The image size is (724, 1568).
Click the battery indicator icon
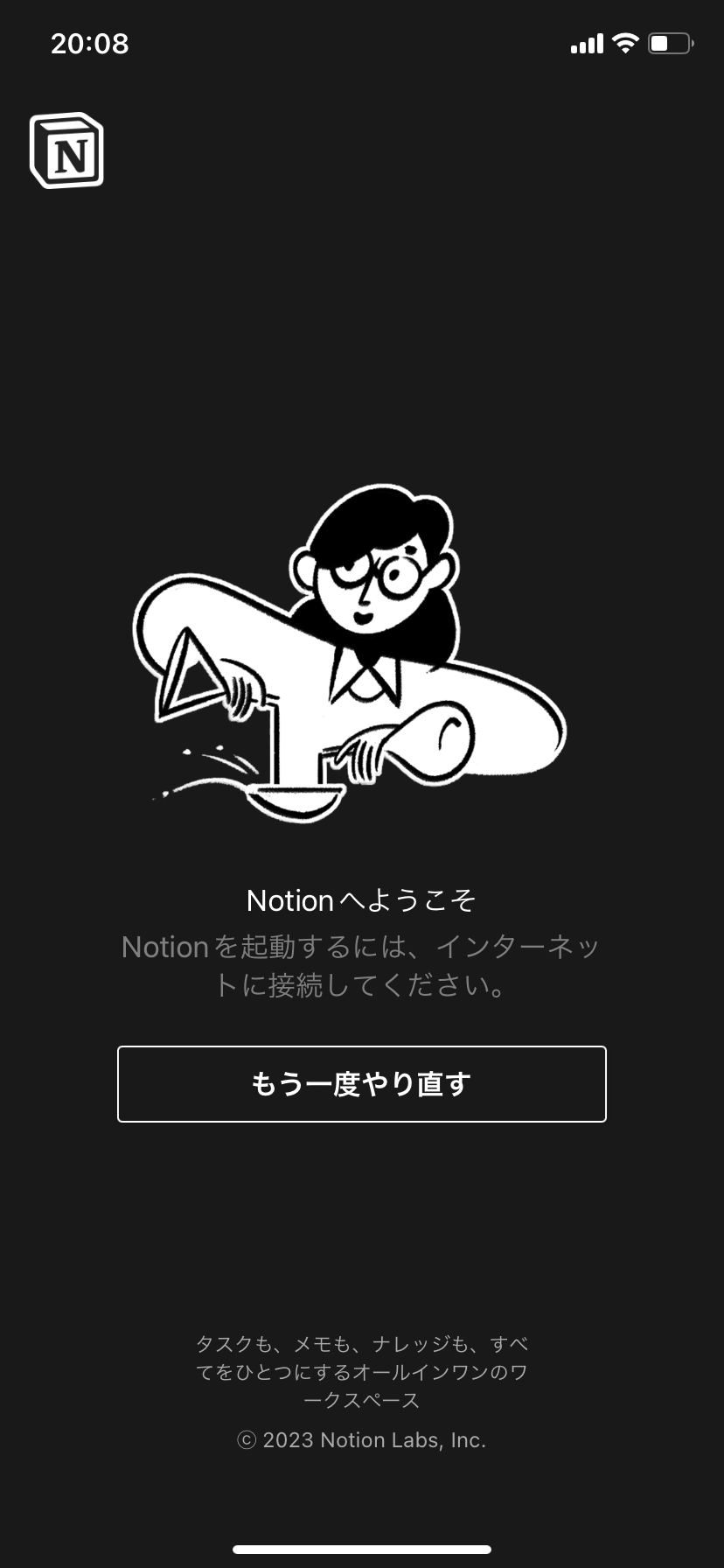tap(668, 42)
